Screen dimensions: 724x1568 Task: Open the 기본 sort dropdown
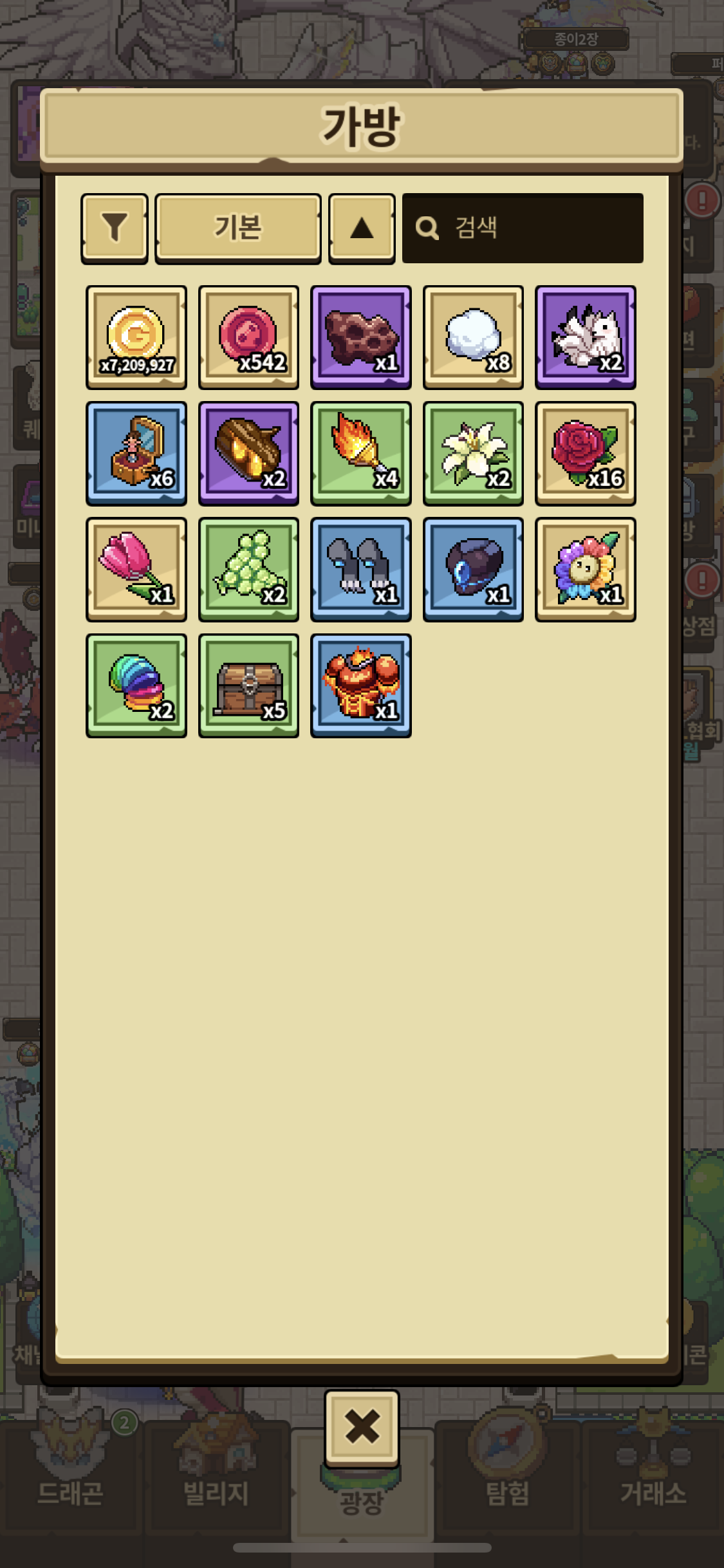pyautogui.click(x=238, y=228)
